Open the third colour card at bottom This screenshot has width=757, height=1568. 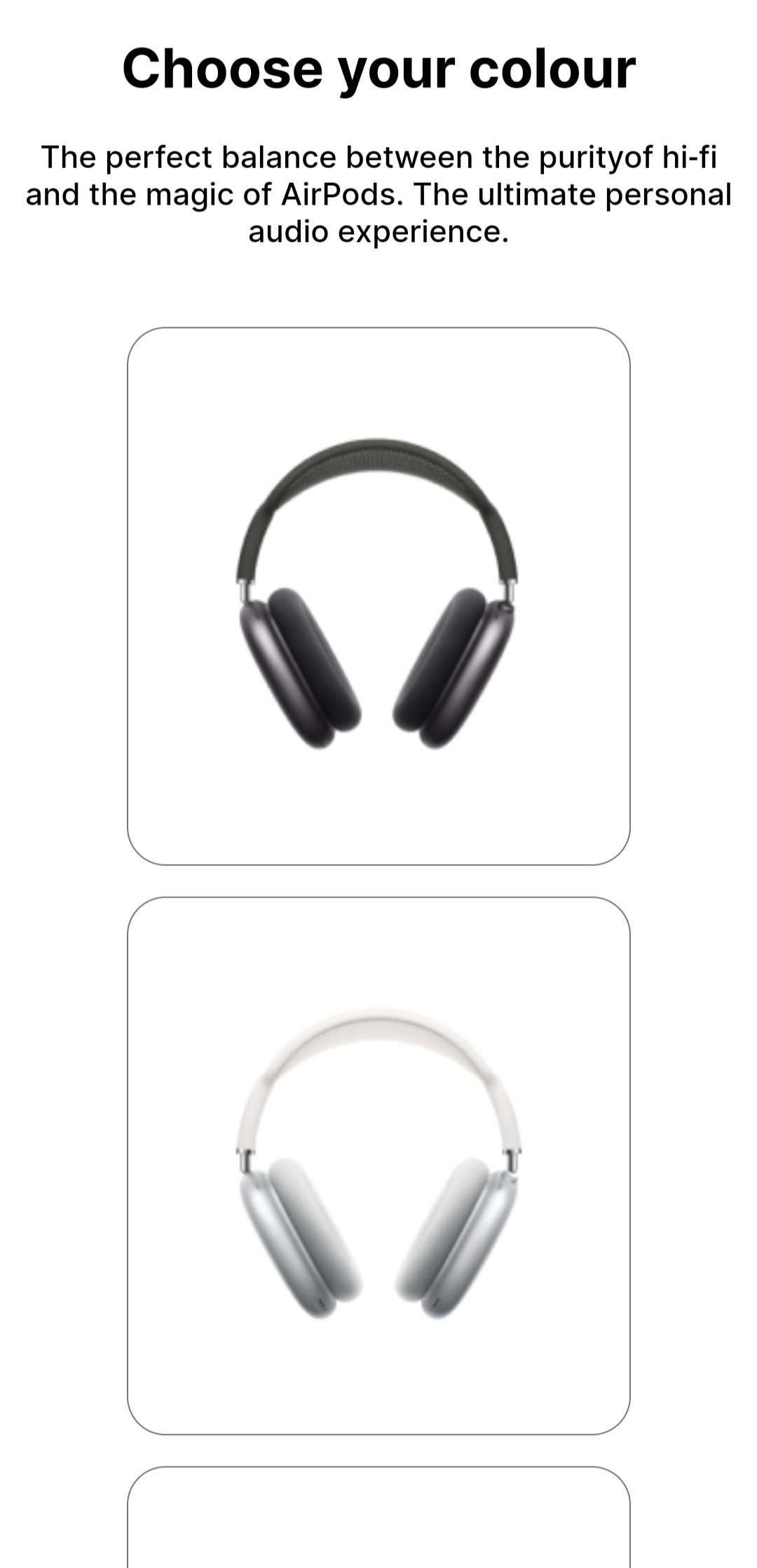click(x=378, y=1520)
